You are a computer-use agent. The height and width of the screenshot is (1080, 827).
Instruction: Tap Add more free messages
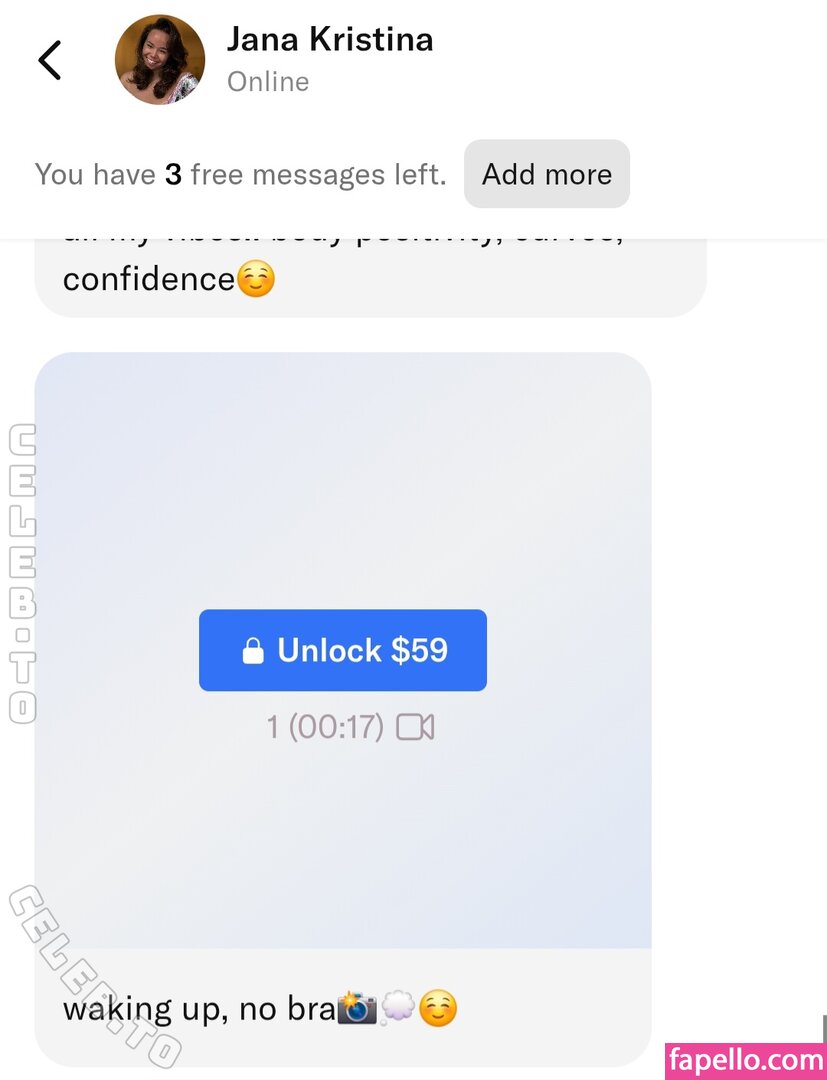(546, 174)
